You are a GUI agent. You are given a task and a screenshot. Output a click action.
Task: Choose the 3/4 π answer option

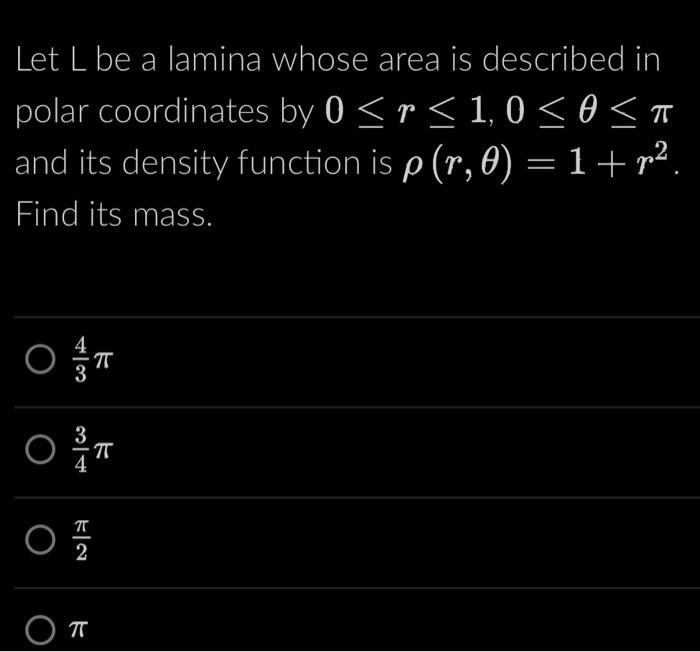coord(40,450)
